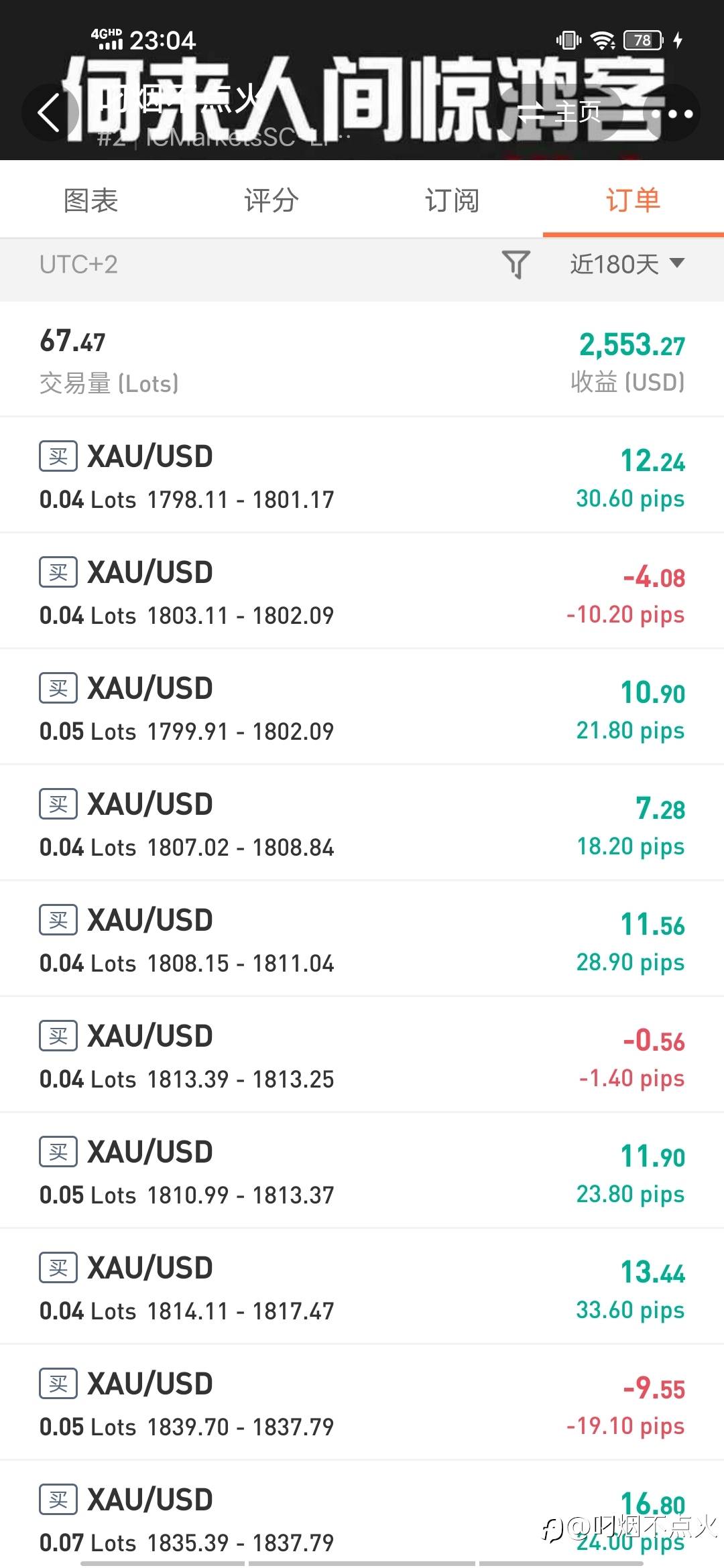Select the 订单 tab

click(x=633, y=200)
